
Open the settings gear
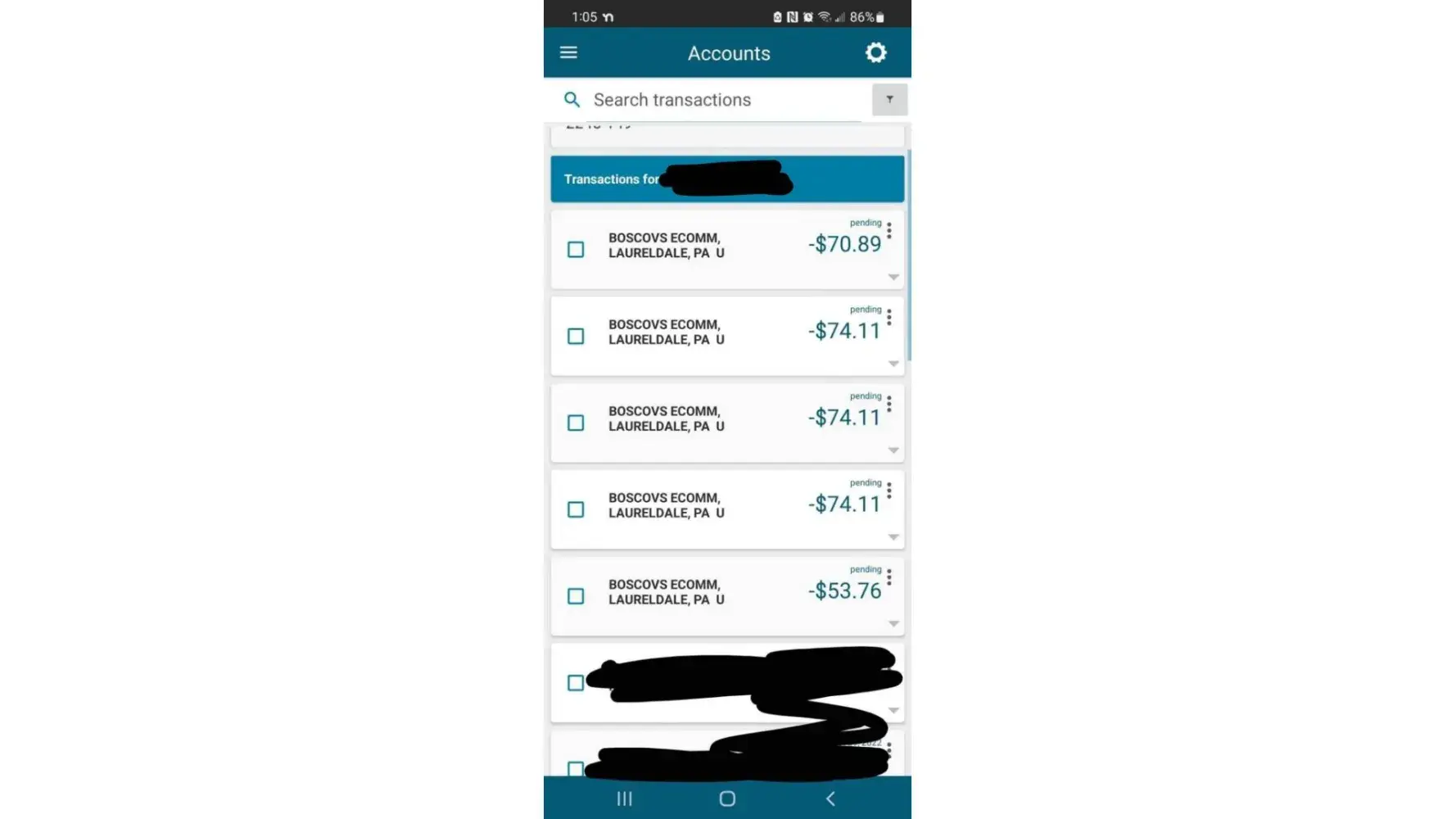pos(875,52)
